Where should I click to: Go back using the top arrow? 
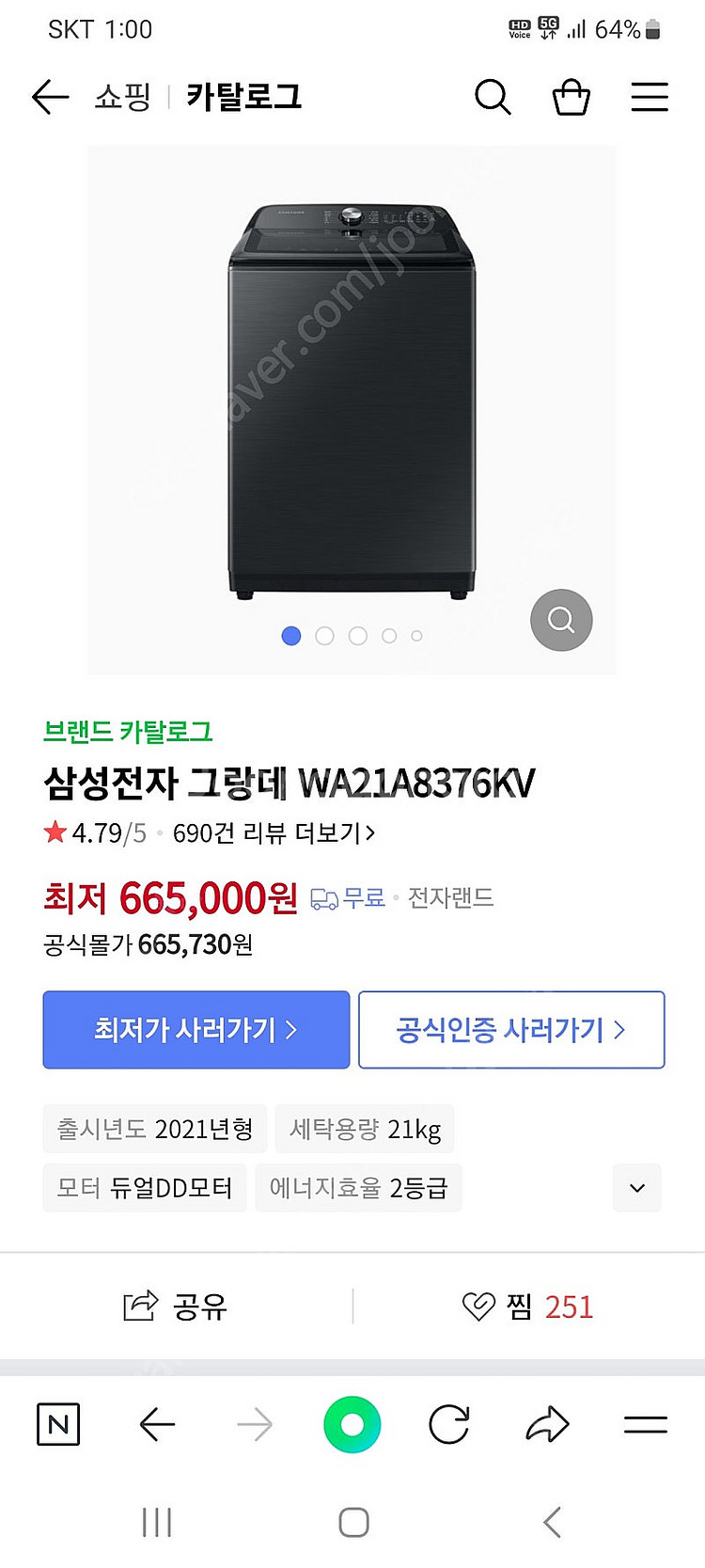click(51, 97)
